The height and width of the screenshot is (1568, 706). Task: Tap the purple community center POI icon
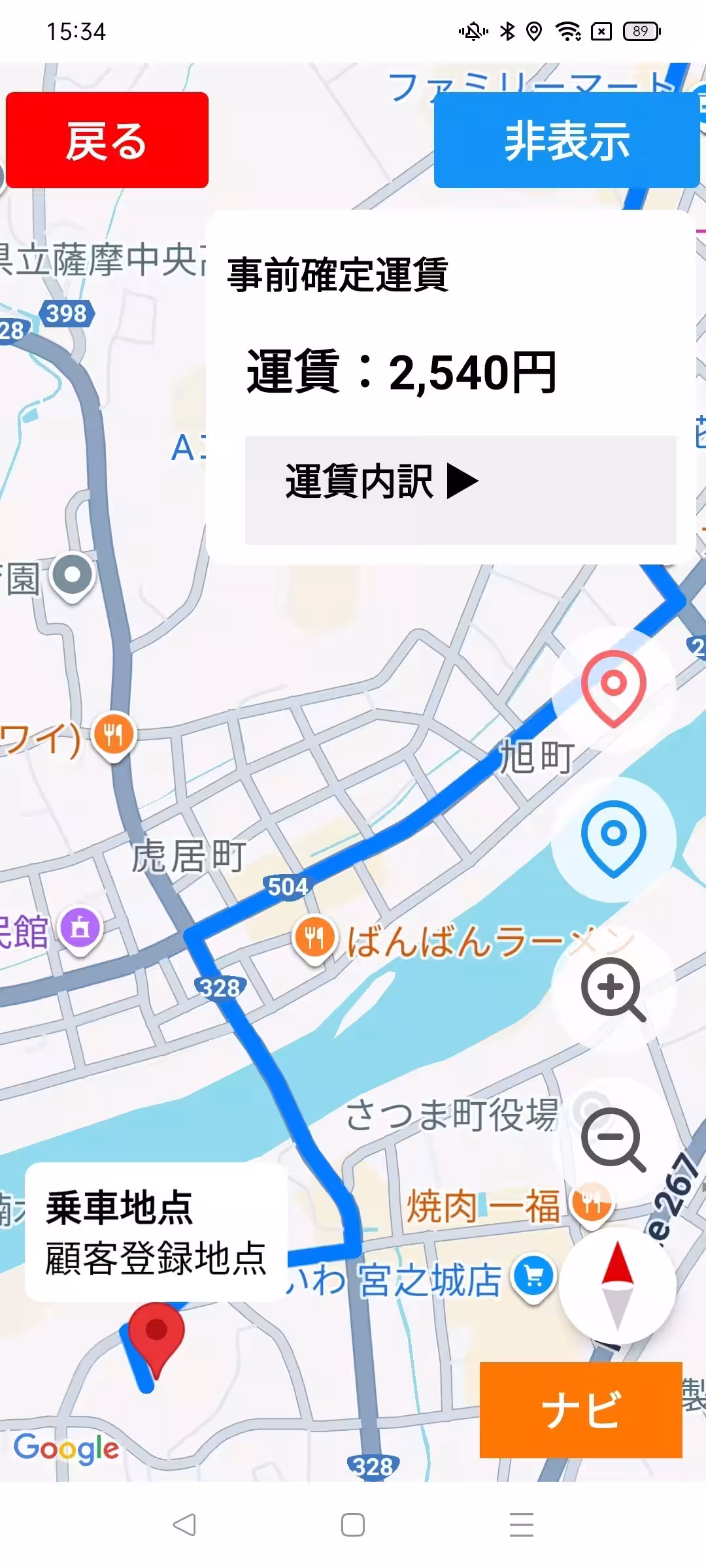78,927
